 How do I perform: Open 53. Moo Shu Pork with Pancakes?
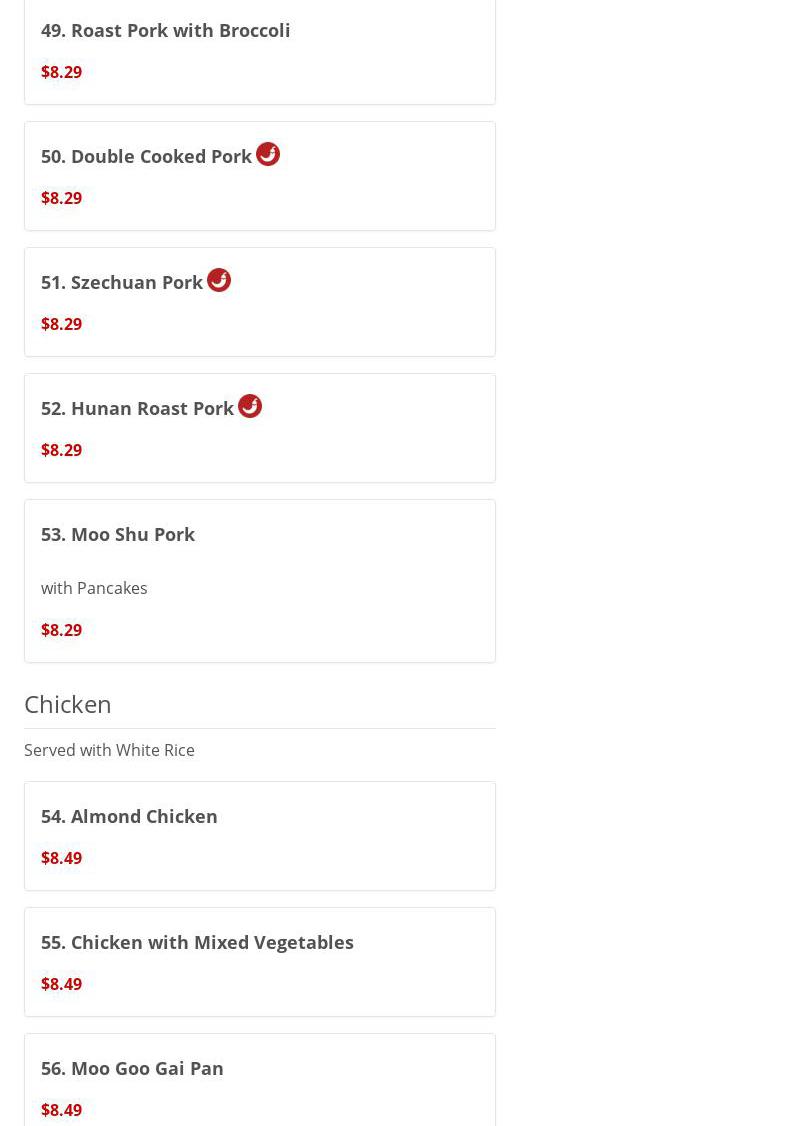(x=259, y=580)
